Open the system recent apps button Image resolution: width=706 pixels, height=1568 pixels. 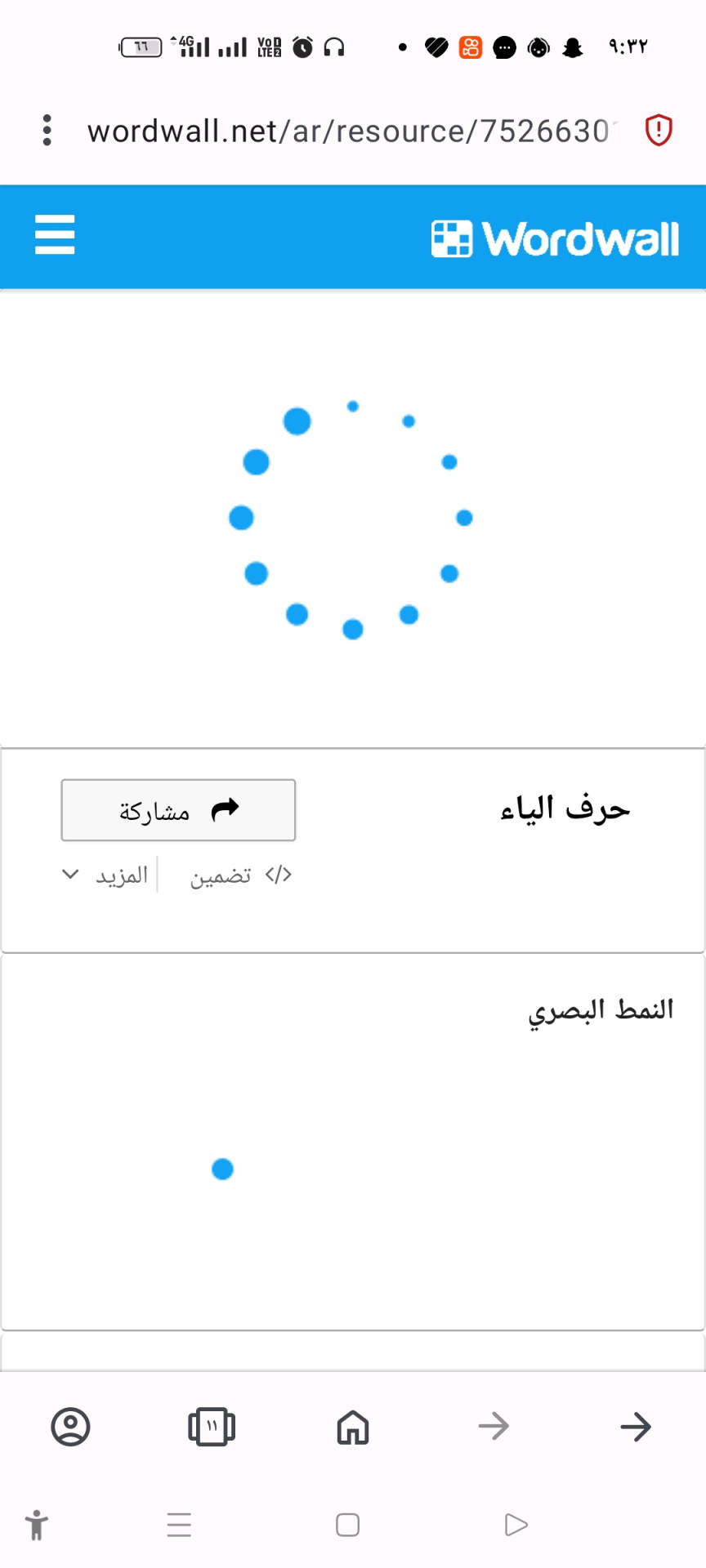pos(179,1525)
